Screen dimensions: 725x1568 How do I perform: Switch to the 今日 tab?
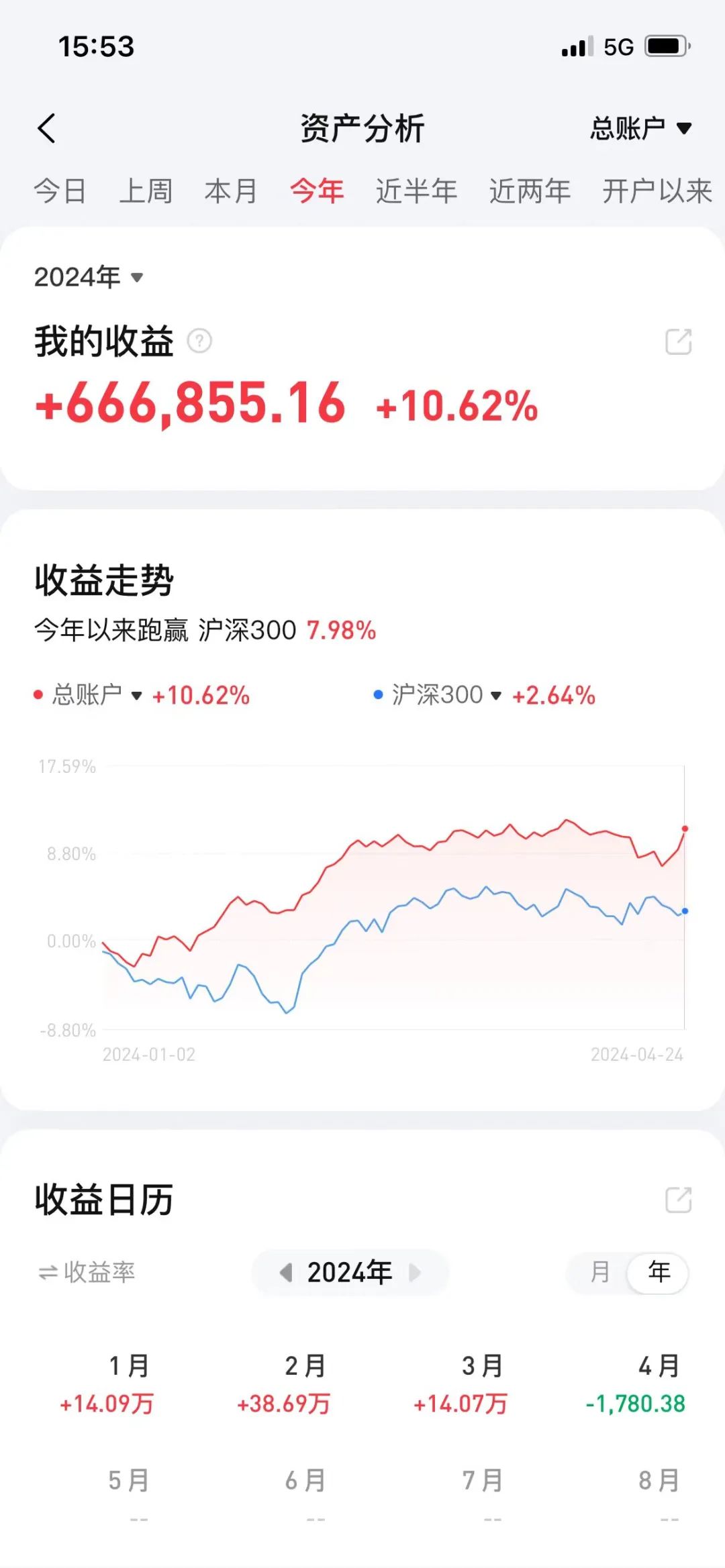(x=60, y=191)
